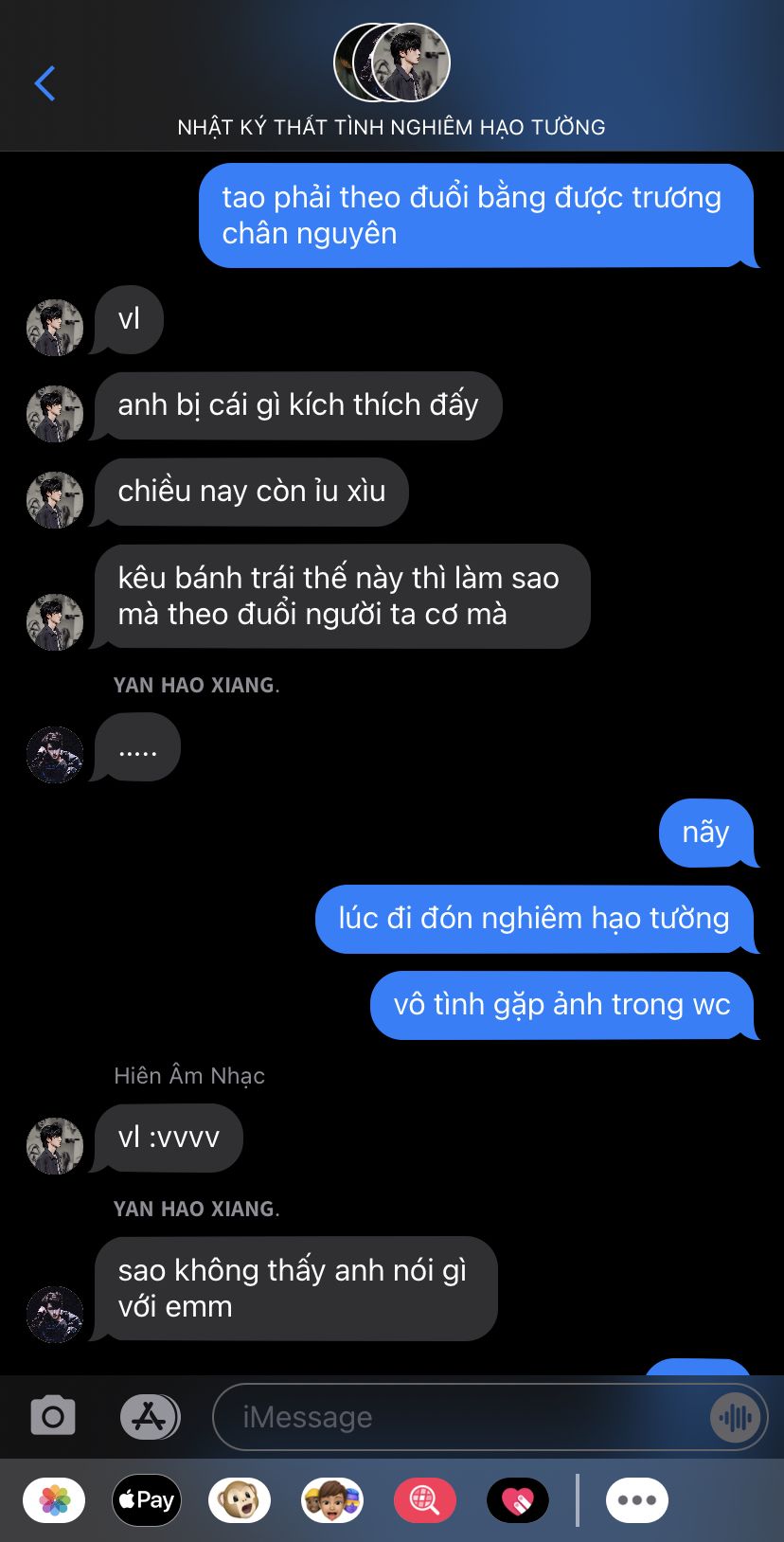Open the Photos app in the app strip
The width and height of the screenshot is (784, 1542).
pos(54,1500)
